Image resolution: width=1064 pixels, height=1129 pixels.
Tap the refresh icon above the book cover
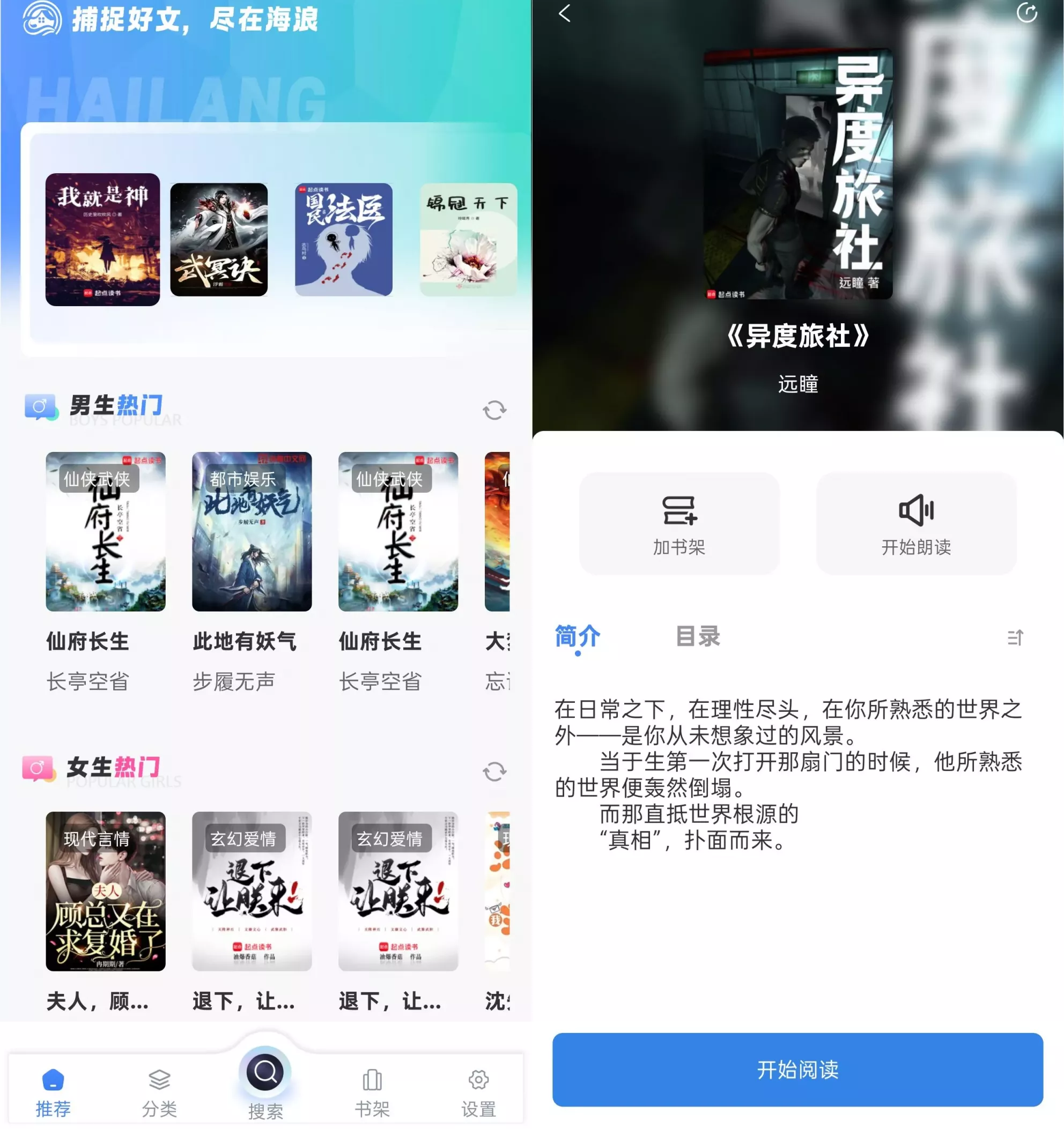tap(1026, 12)
